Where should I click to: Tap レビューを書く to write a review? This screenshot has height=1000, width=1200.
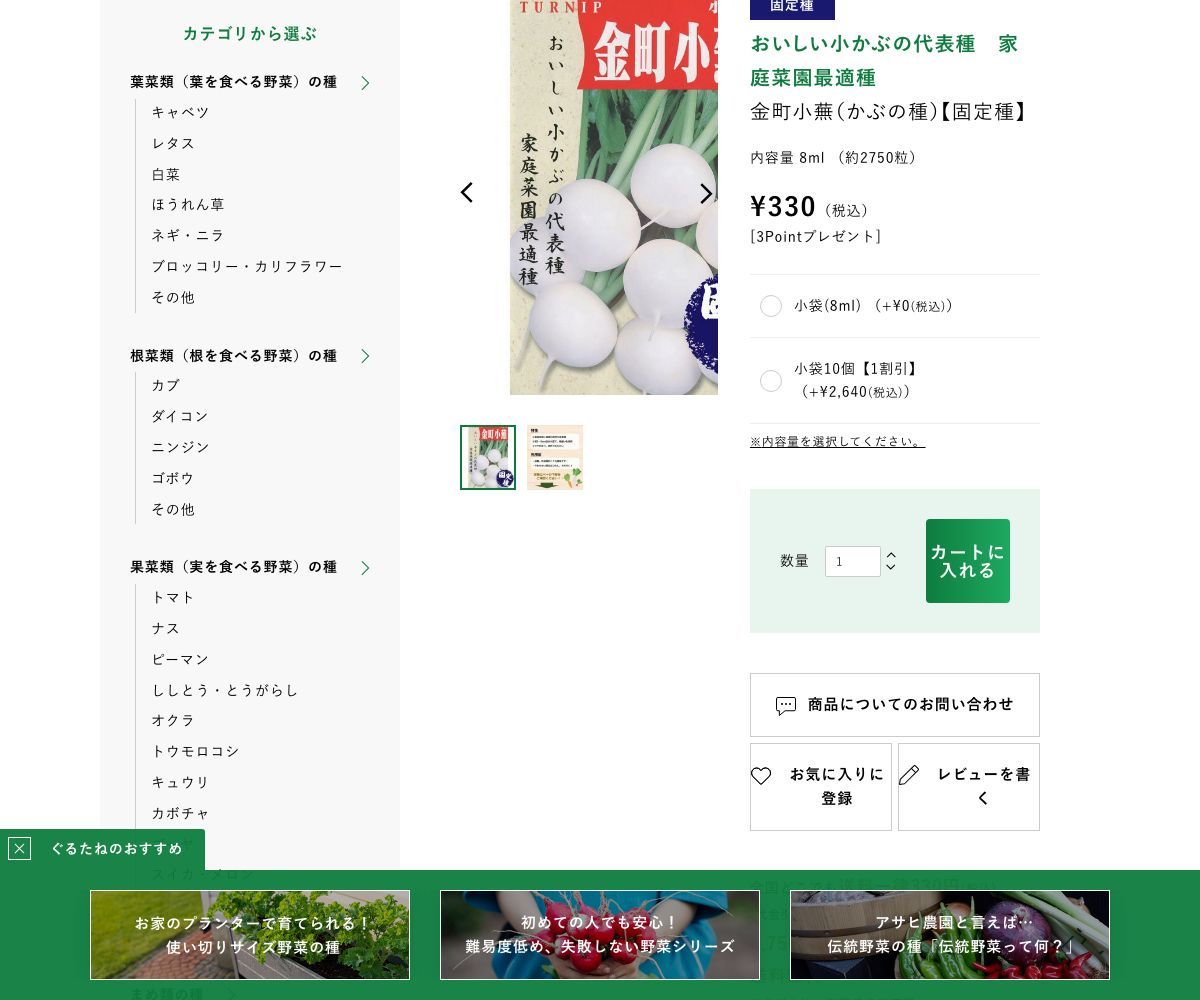[x=968, y=786]
